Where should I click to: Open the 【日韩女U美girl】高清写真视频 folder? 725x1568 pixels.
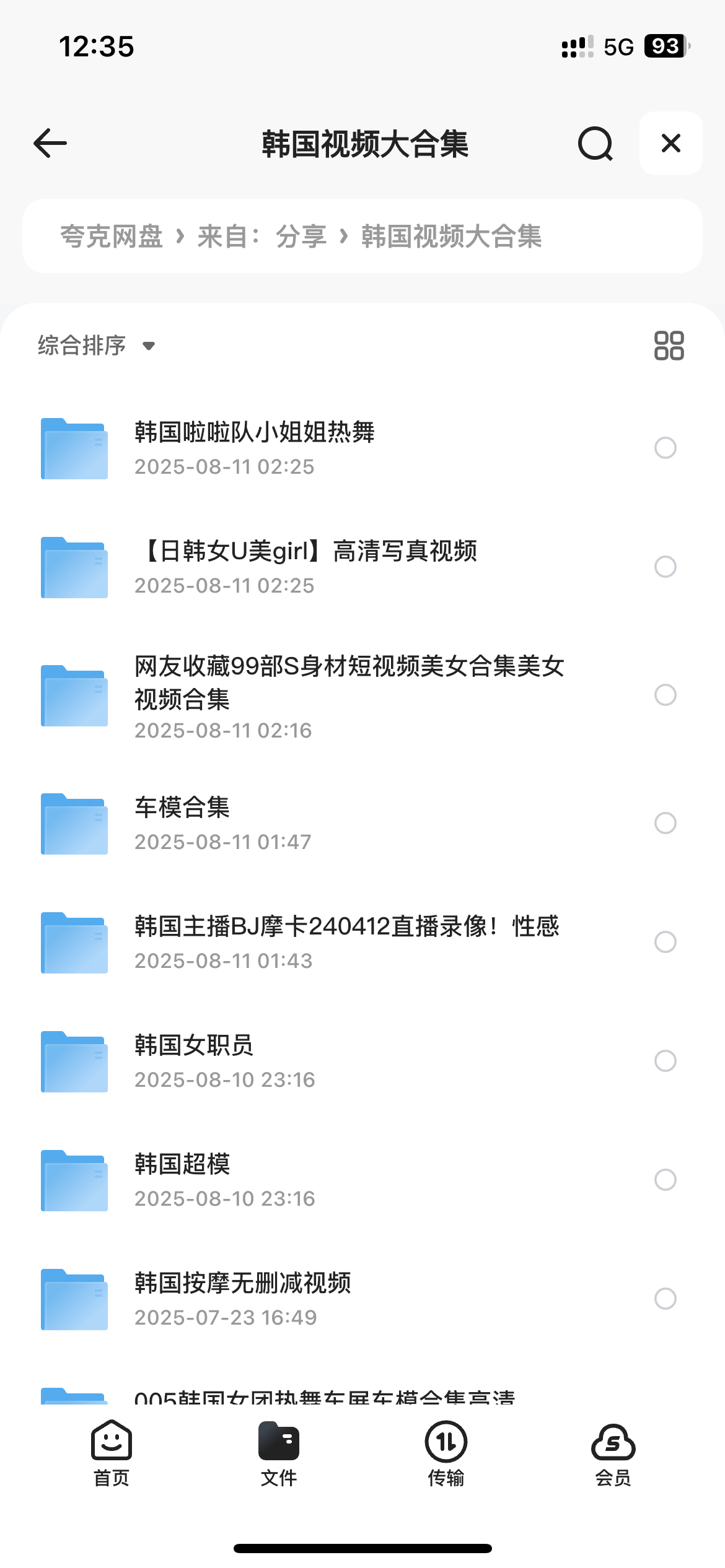point(362,567)
